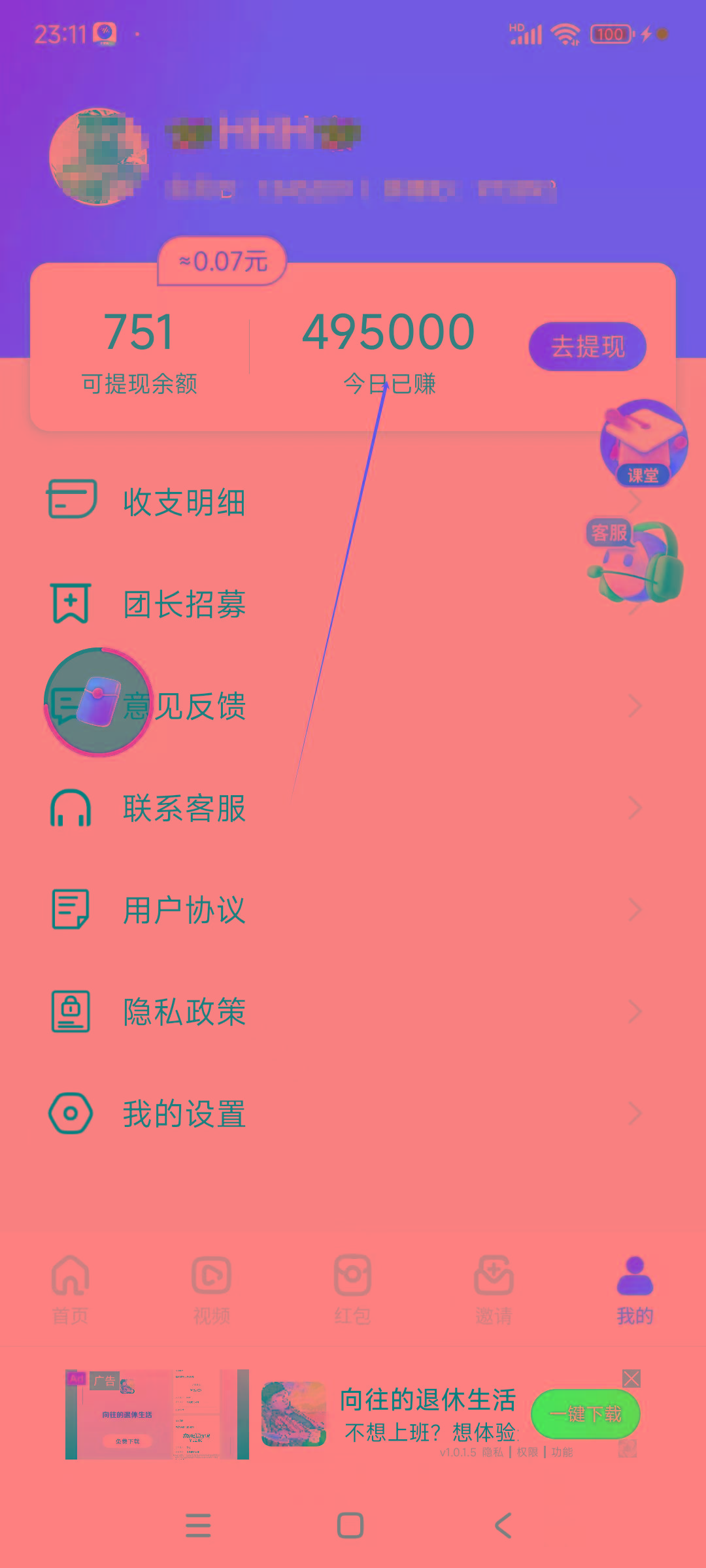This screenshot has height=1568, width=706.
Task: Open the floating 课堂 classroom icon
Action: [x=643, y=443]
